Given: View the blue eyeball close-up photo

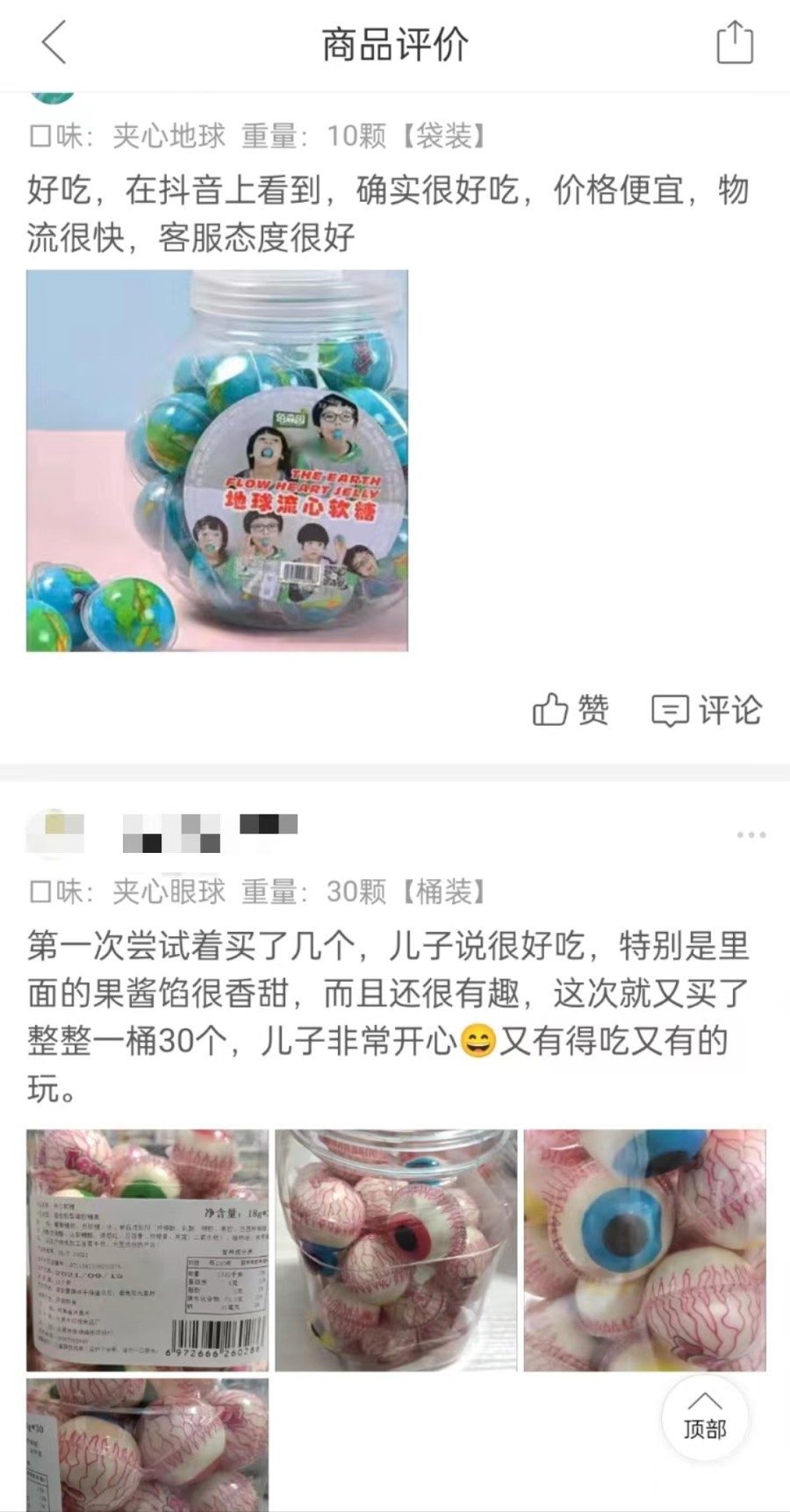Looking at the screenshot, I should click(644, 1250).
